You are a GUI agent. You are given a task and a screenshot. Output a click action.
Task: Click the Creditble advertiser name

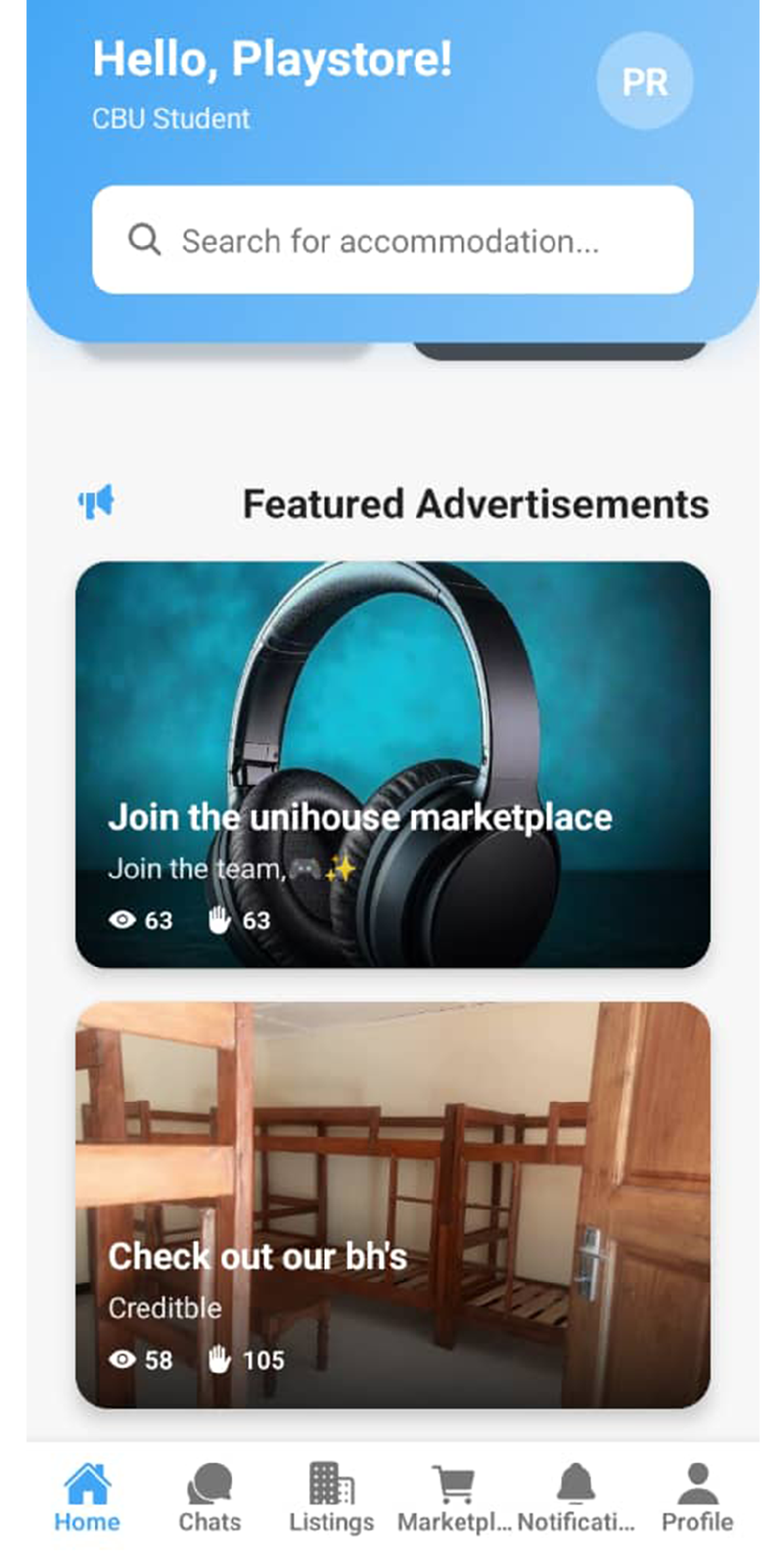pyautogui.click(x=164, y=1307)
